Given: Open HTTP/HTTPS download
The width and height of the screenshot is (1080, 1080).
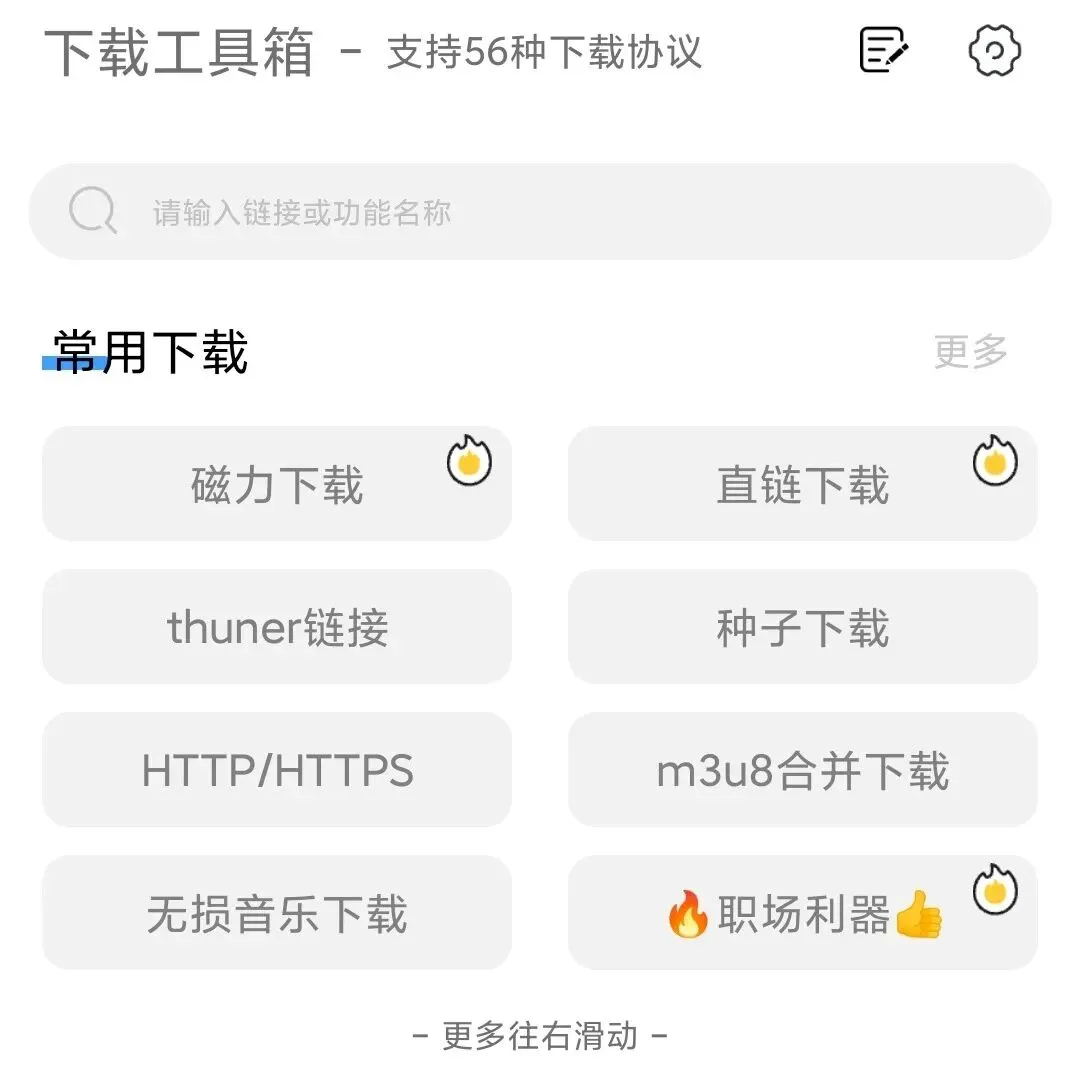Looking at the screenshot, I should 277,770.
